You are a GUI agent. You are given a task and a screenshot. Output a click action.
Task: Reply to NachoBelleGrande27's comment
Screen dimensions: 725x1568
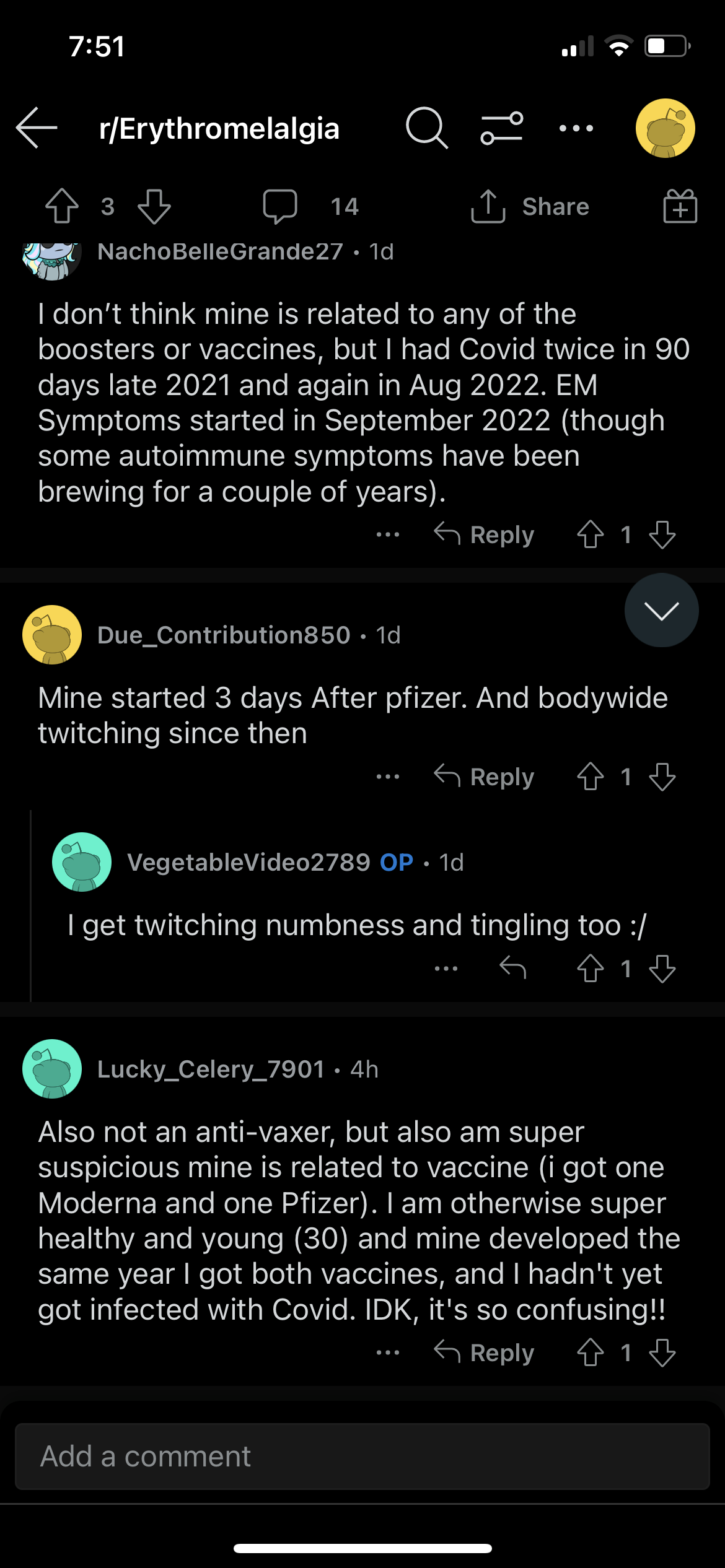pos(483,534)
